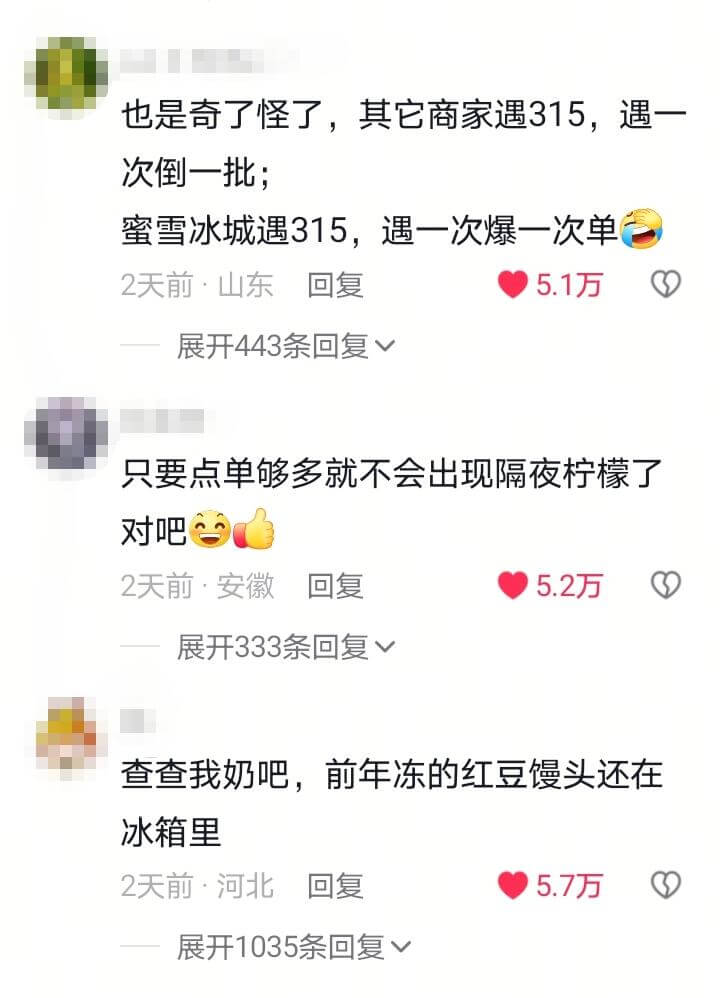Like the comment with 5.1万 likes

coord(513,285)
